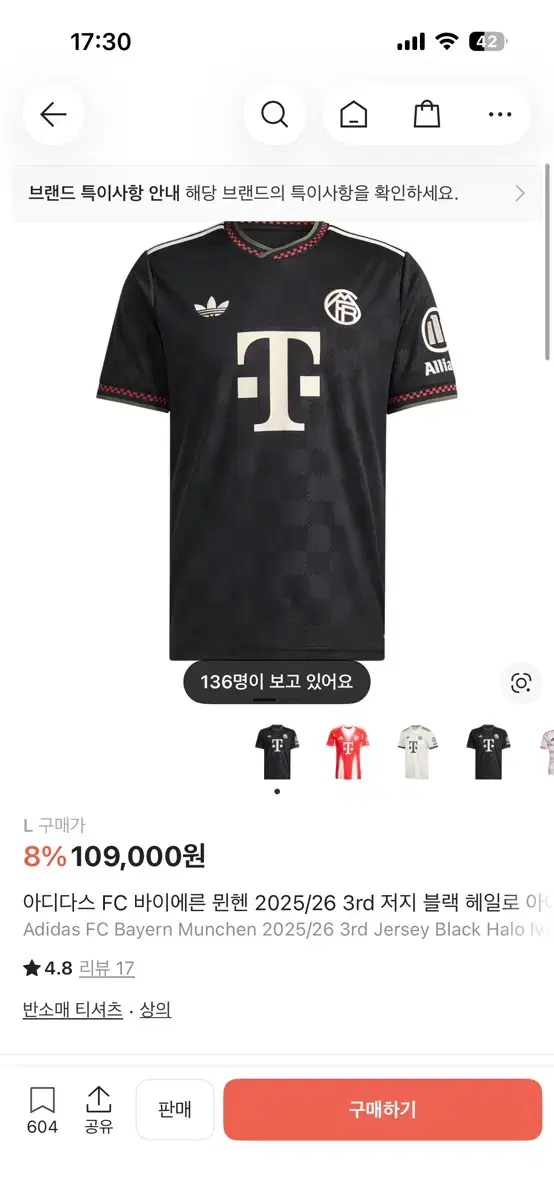Viewport: 554px width, 1200px height.
Task: Bookmark this product (604 saves)
Action: [42, 1110]
